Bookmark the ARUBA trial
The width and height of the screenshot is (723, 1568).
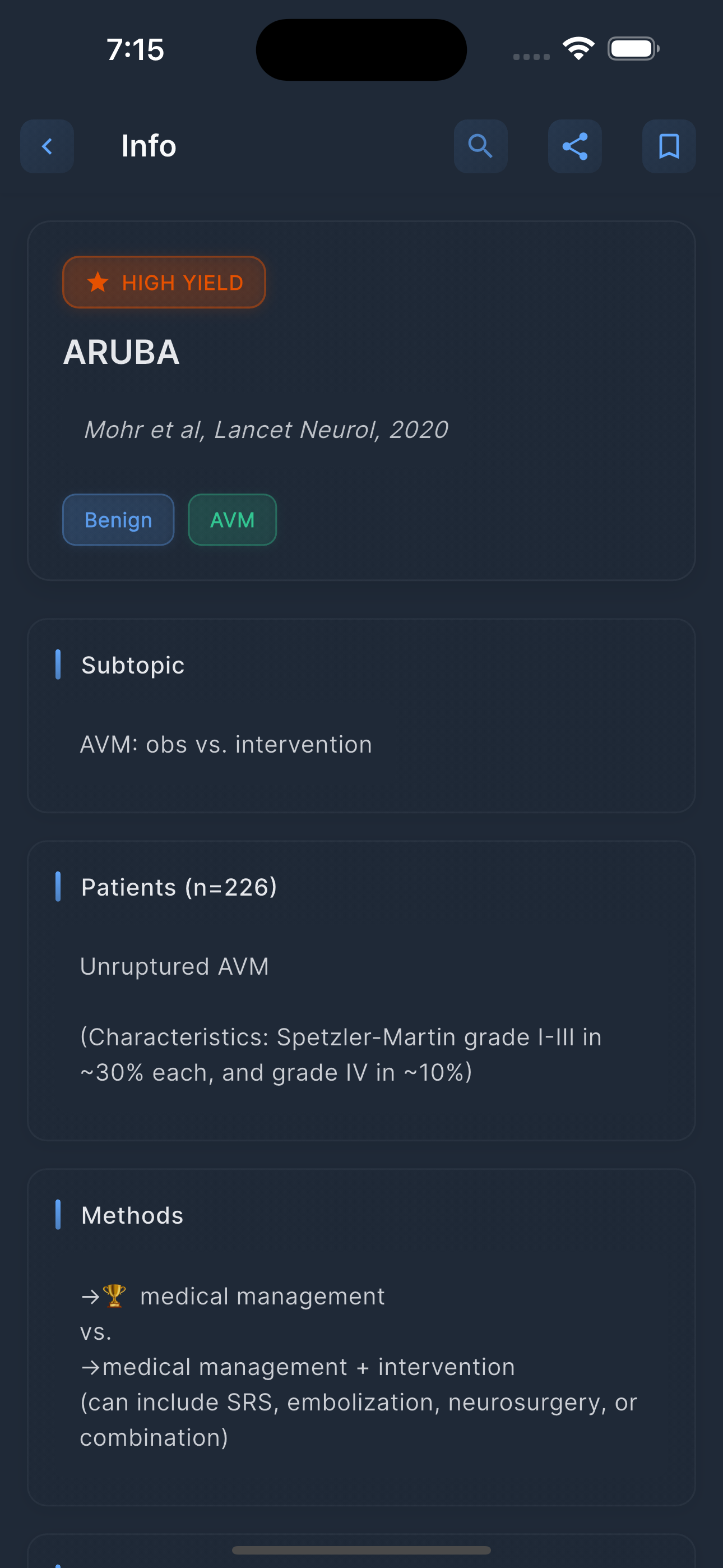click(668, 146)
